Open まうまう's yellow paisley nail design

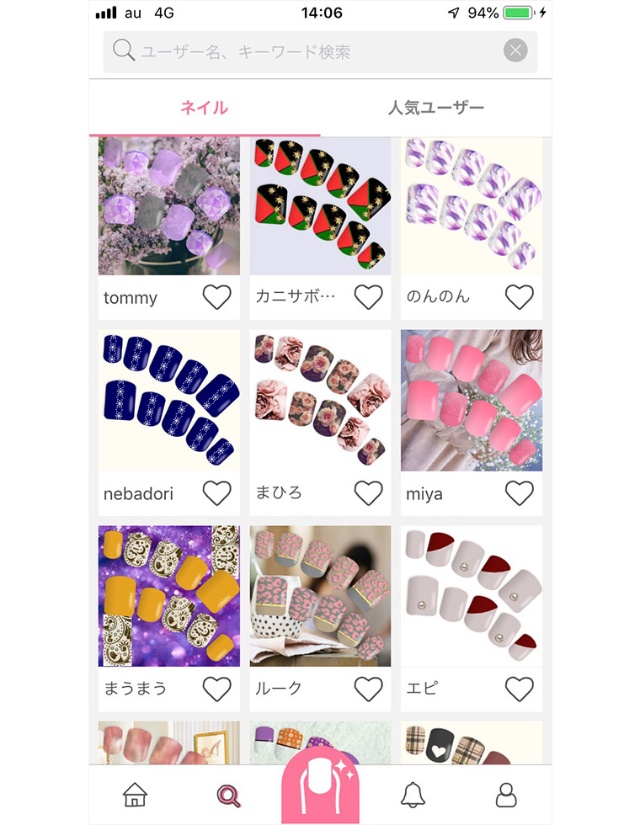tap(169, 596)
